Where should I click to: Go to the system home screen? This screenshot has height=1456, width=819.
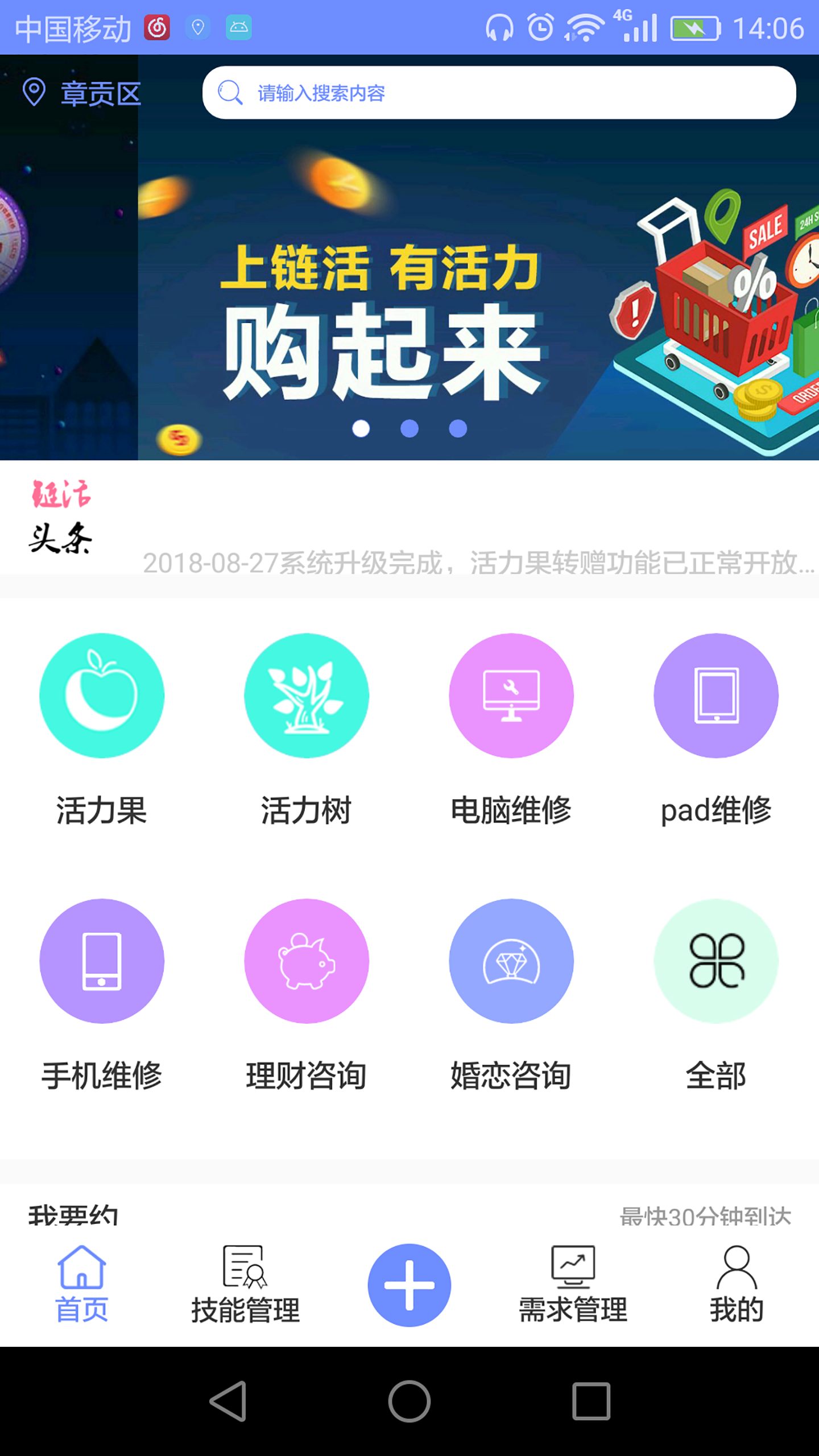tap(409, 1401)
